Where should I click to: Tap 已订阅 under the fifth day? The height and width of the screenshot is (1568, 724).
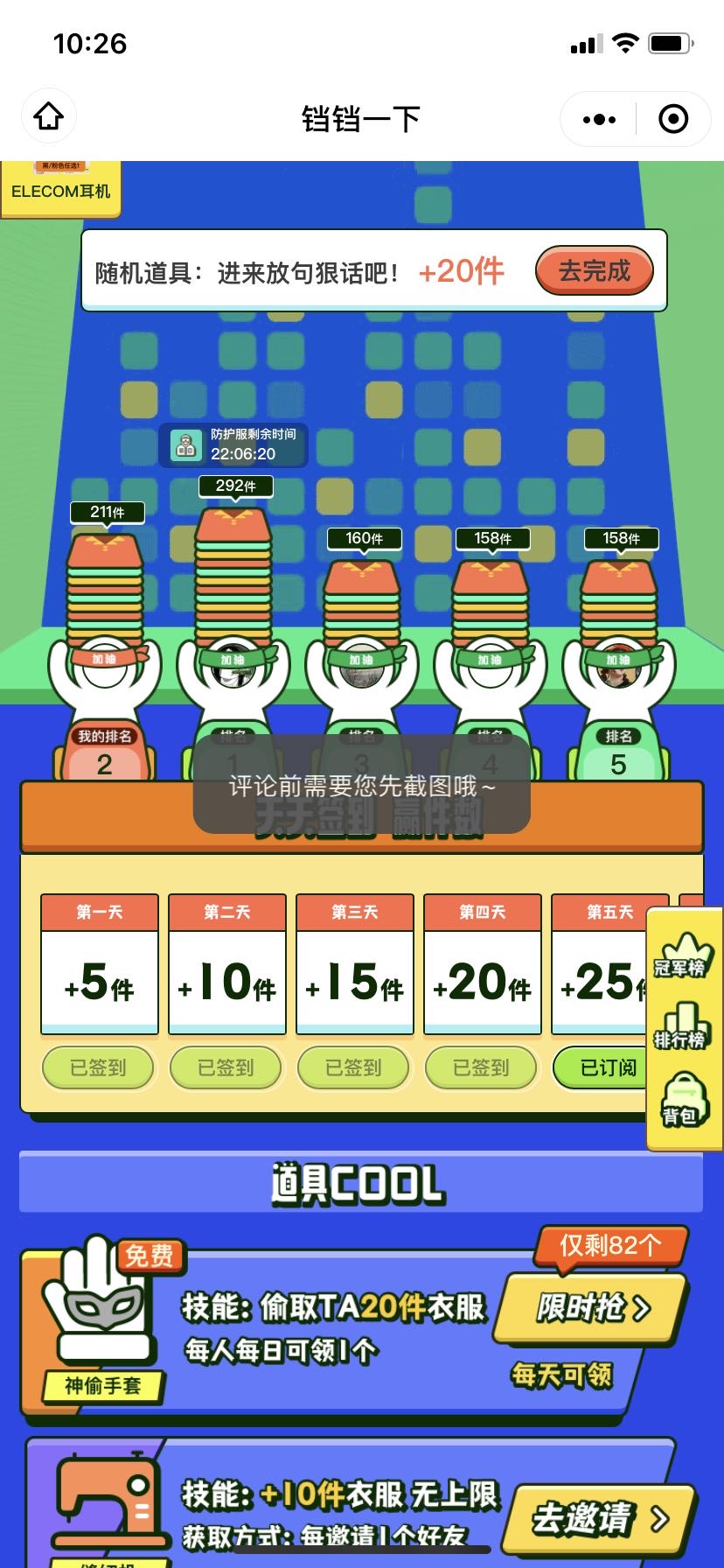pos(607,1067)
